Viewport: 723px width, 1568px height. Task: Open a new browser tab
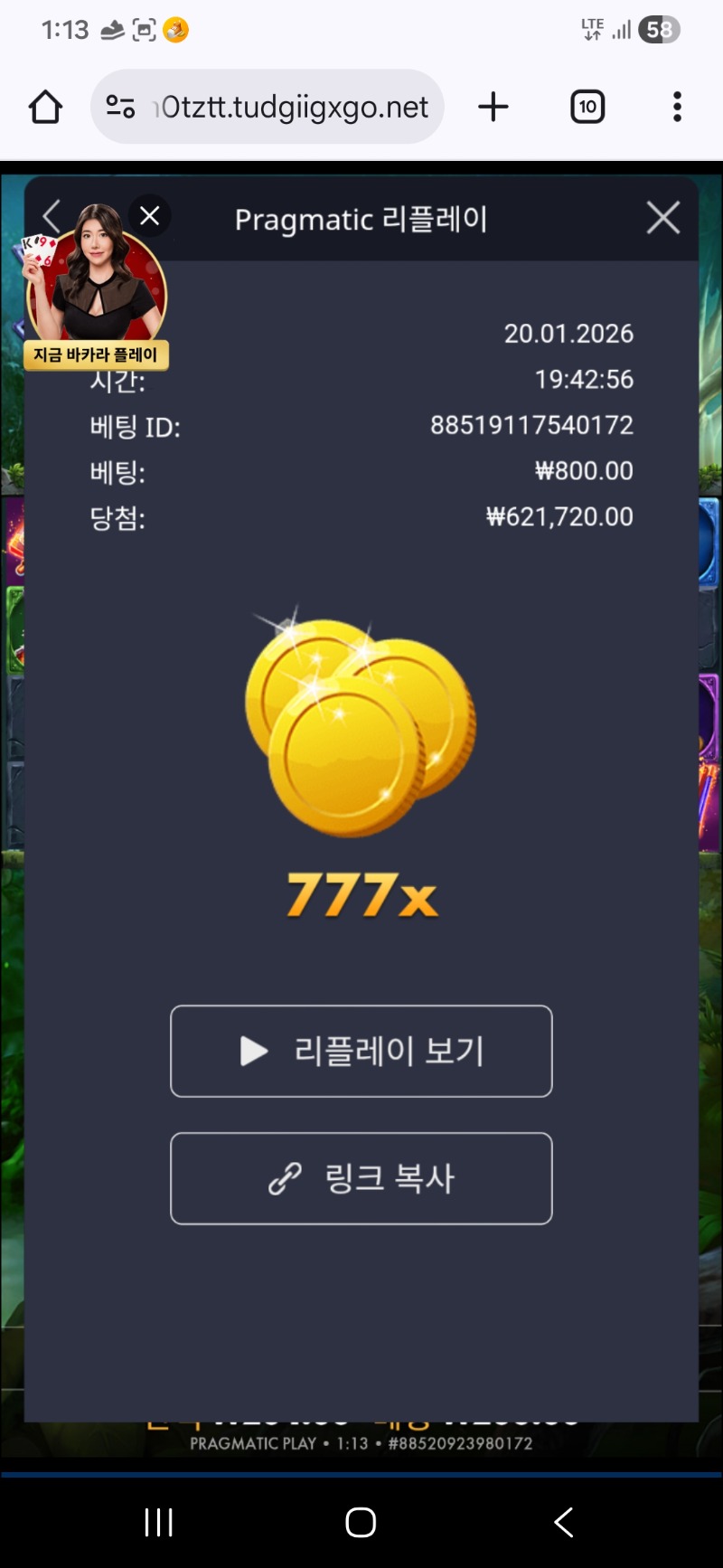point(493,108)
